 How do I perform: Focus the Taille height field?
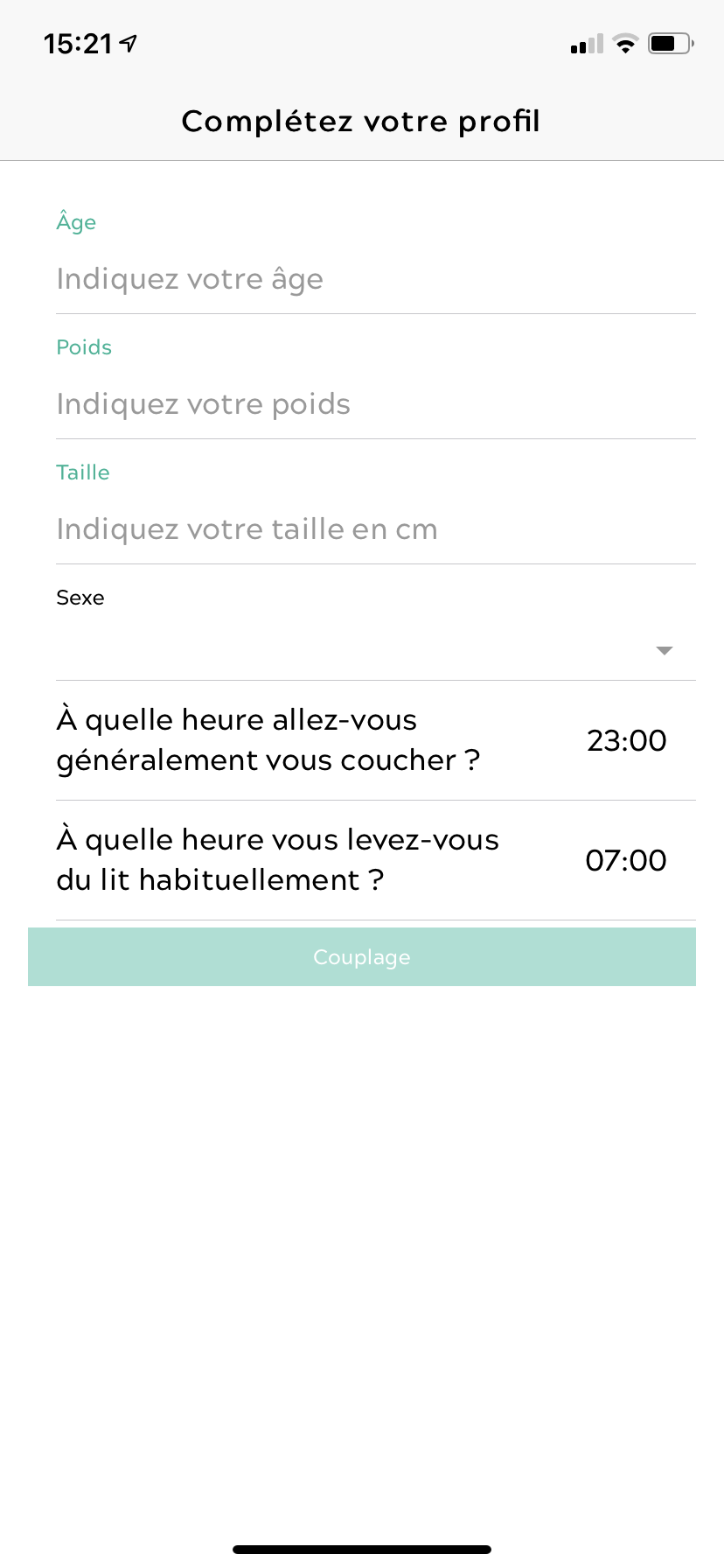375,529
